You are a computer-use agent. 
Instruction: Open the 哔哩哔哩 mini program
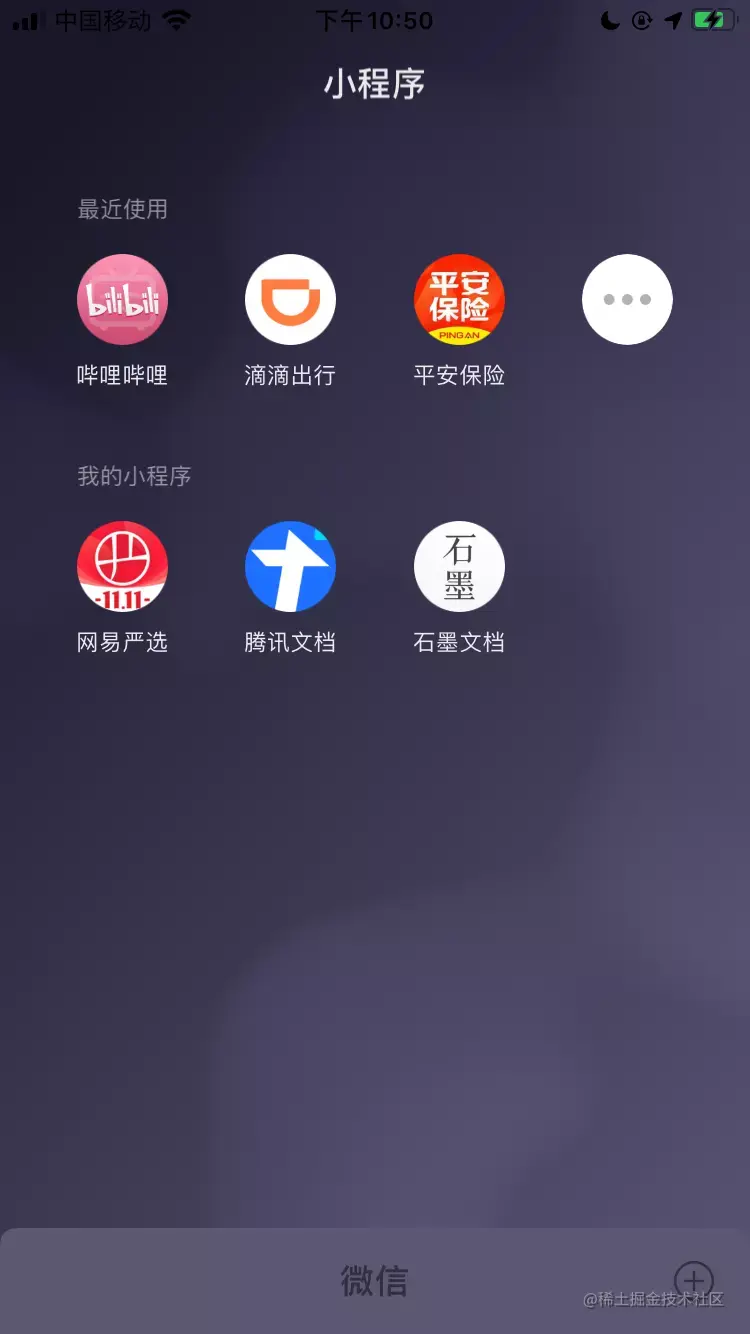click(122, 299)
